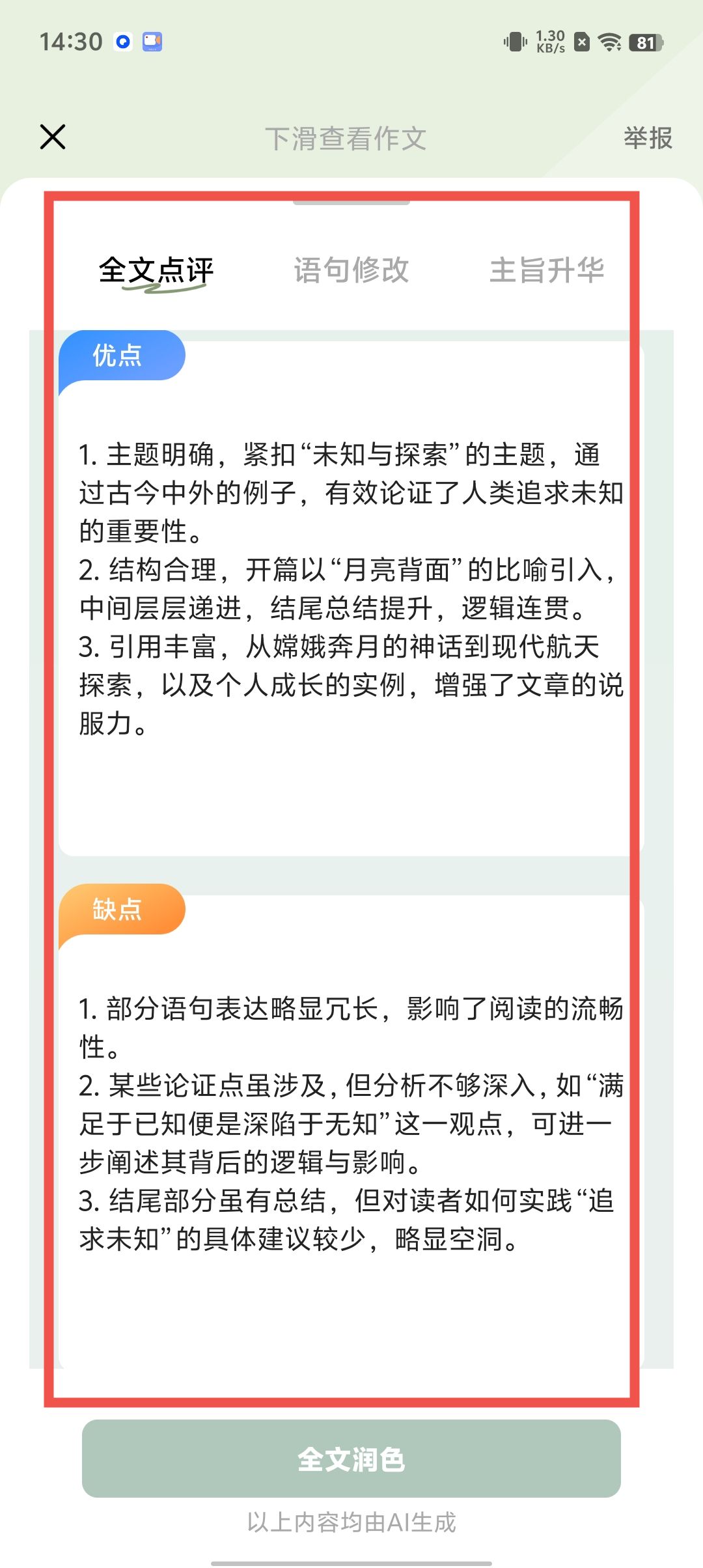Switch to the 全文点评 tab
This screenshot has width=703, height=1568.
coord(156,270)
